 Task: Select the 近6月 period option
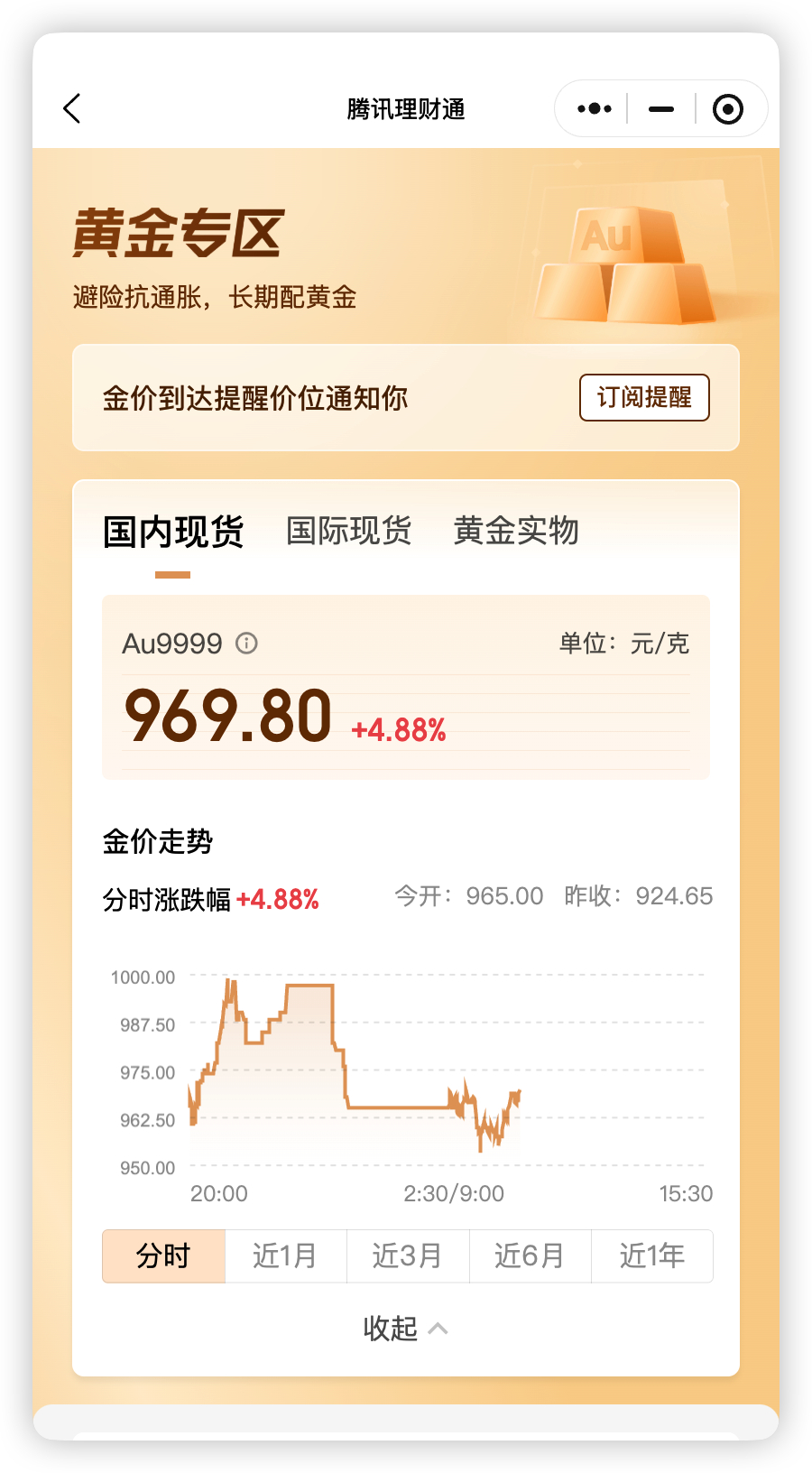(530, 1255)
